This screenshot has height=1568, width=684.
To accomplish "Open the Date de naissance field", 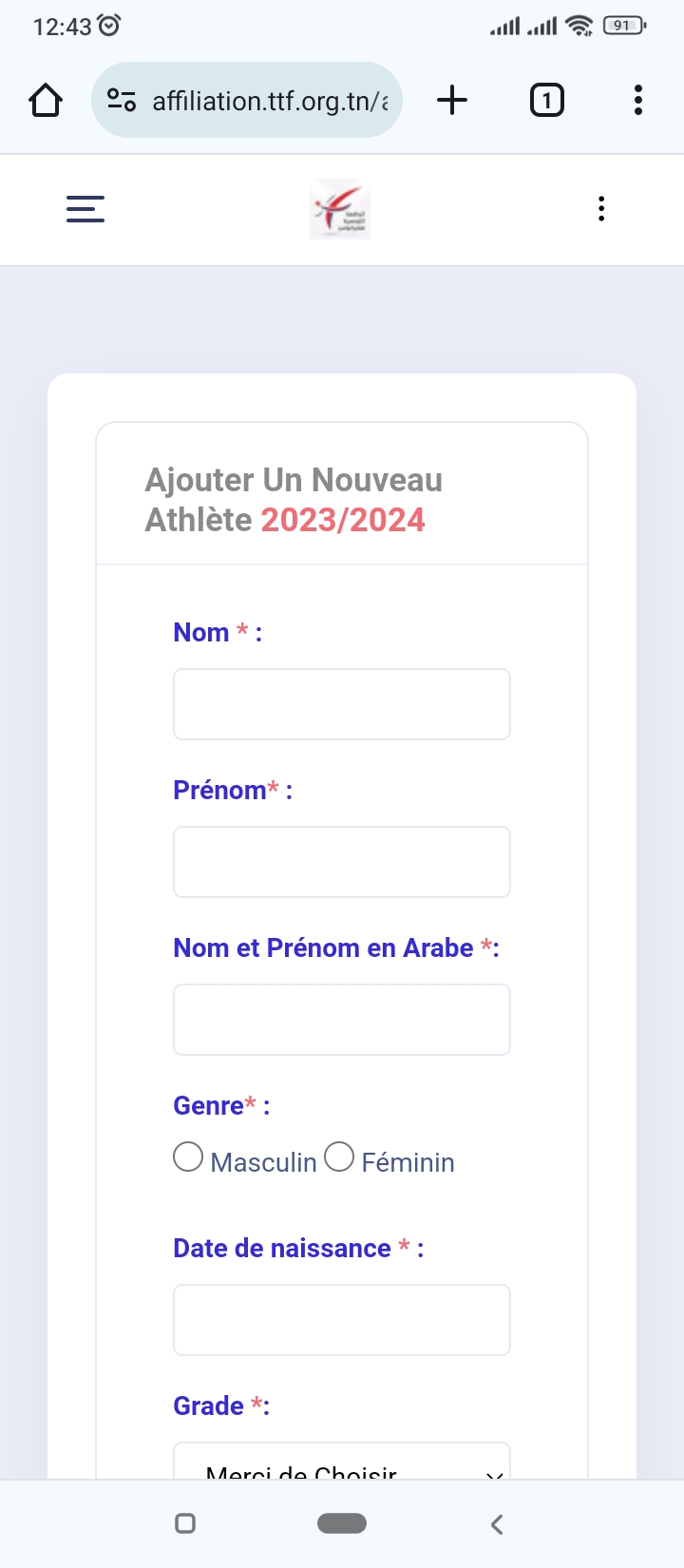I will [342, 1320].
